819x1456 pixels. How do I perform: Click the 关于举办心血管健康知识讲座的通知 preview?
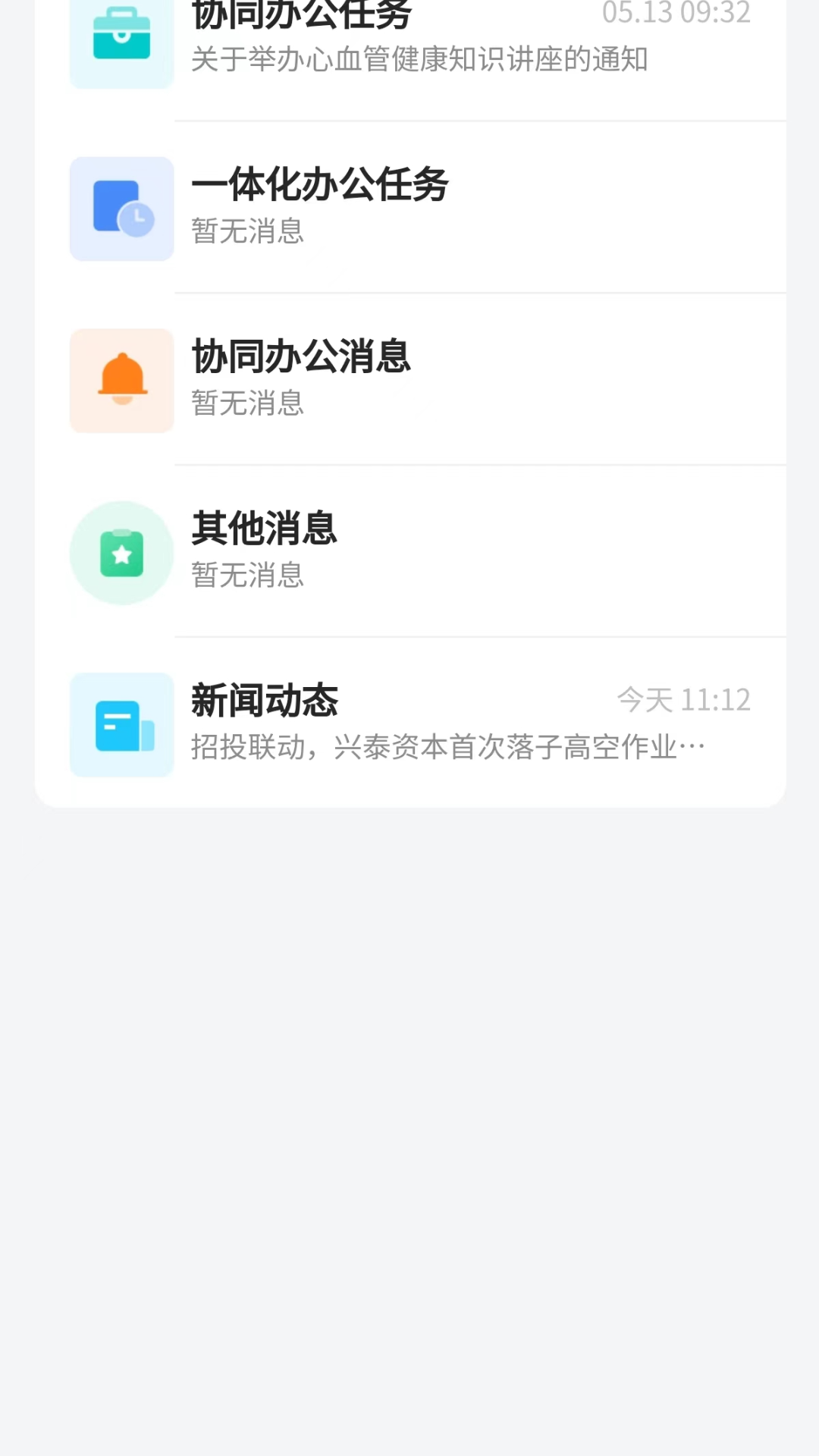(419, 62)
